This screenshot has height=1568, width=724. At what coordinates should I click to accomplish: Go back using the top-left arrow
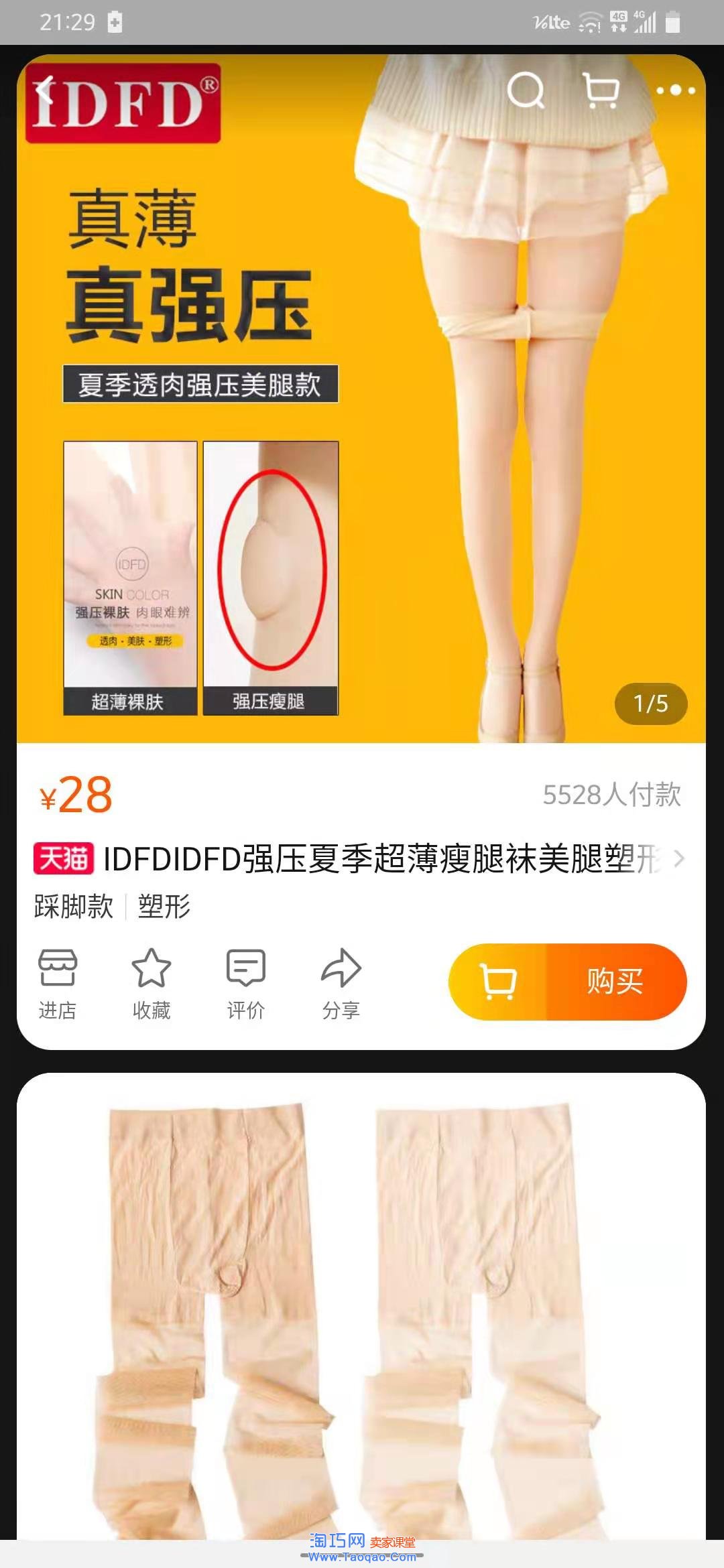pyautogui.click(x=46, y=90)
